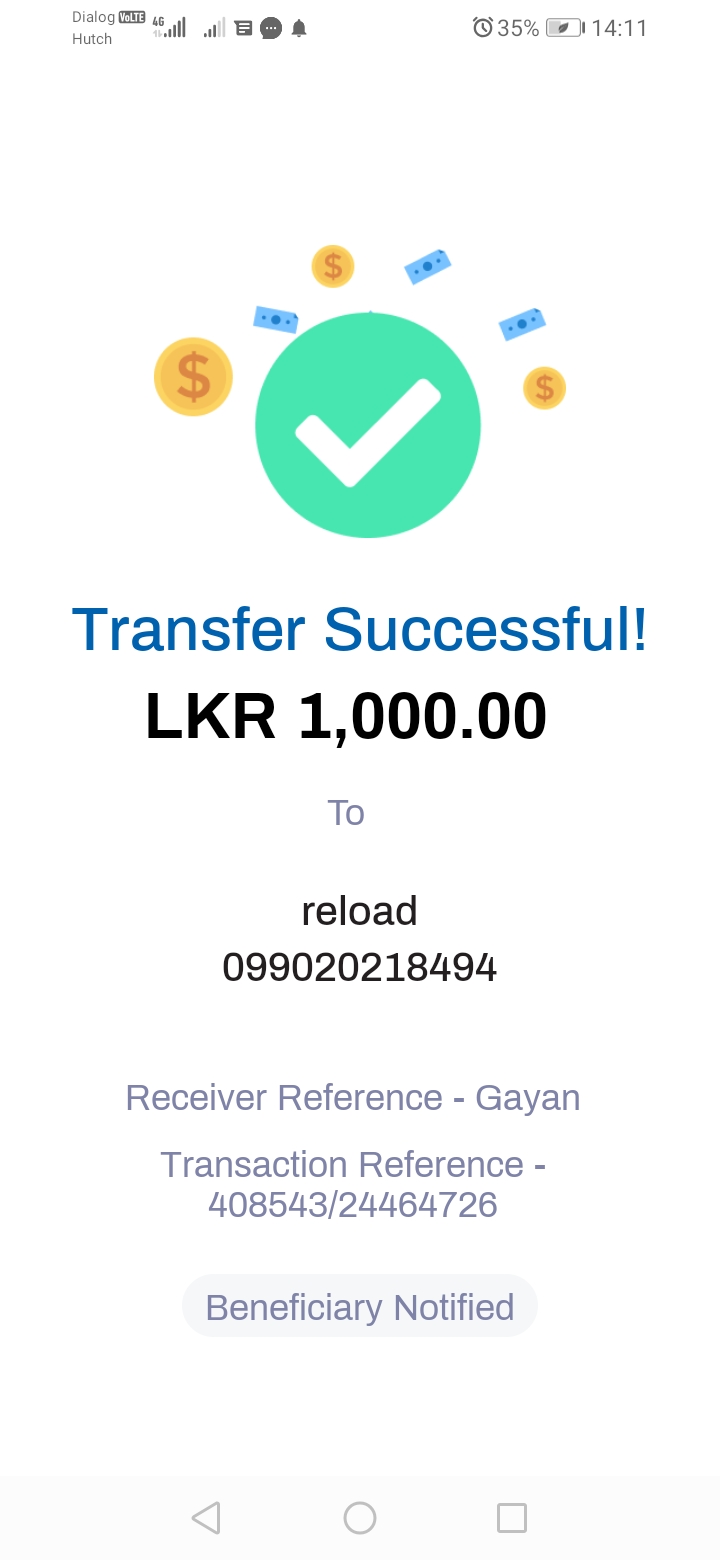Tap the Beneficiary Notified chip
Viewport: 720px width, 1560px height.
360,1307
